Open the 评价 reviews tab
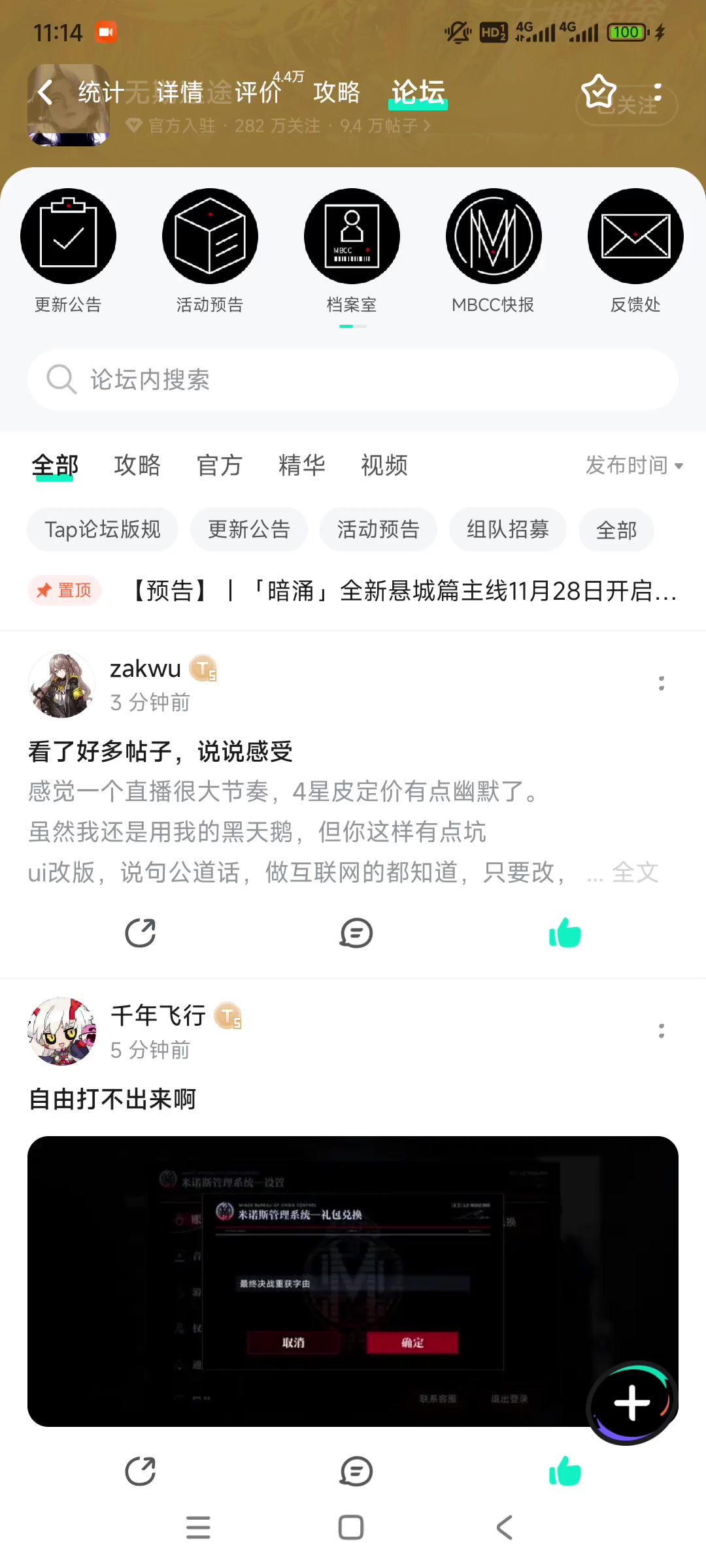The image size is (706, 1568). 258,93
